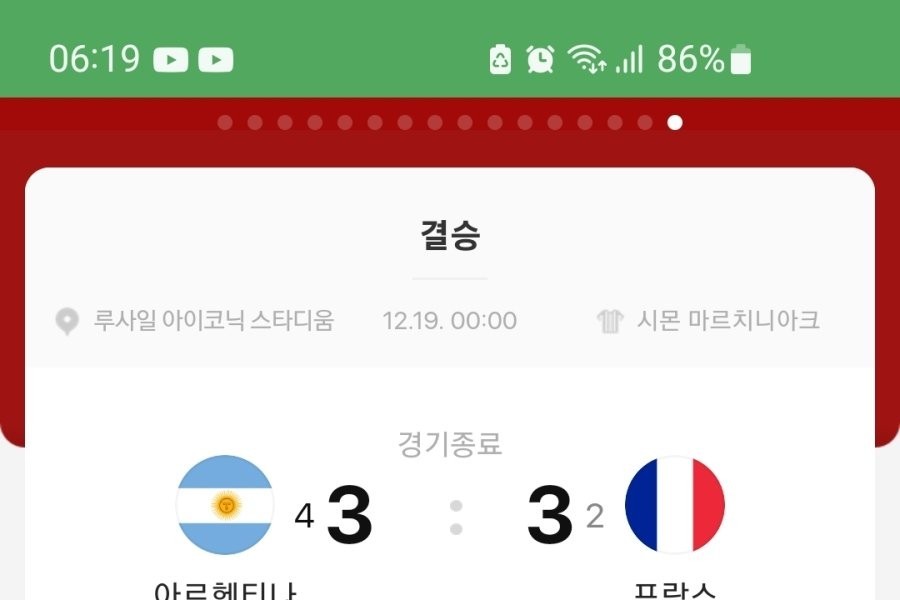Open the 결승 match card
This screenshot has height=600, width=900.
point(449,236)
